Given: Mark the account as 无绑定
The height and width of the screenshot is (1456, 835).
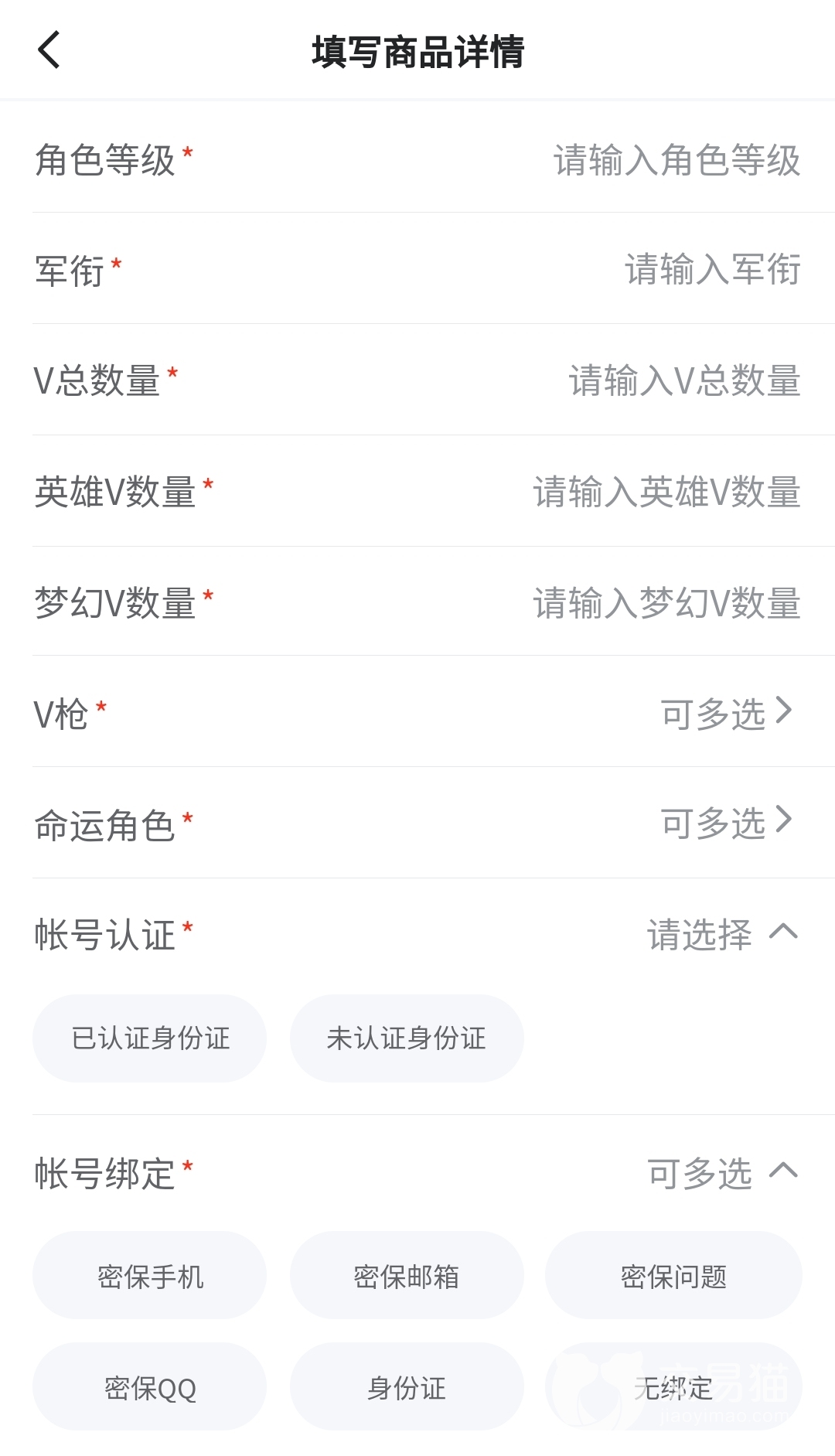Looking at the screenshot, I should (x=673, y=1388).
